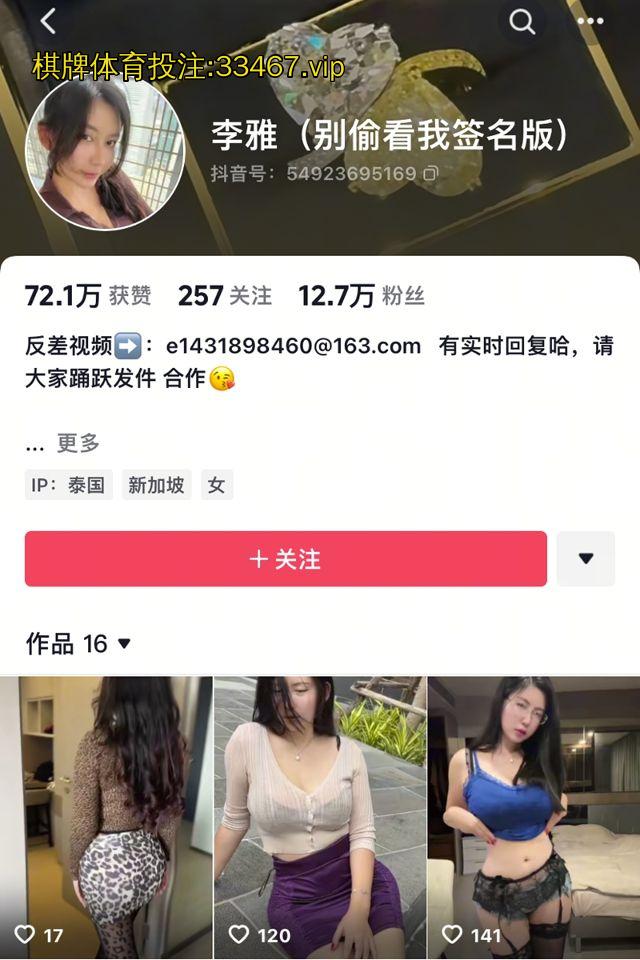This screenshot has width=640, height=960.
Task: Open the dropdown arrow beside 关注
Action: pyautogui.click(x=586, y=559)
